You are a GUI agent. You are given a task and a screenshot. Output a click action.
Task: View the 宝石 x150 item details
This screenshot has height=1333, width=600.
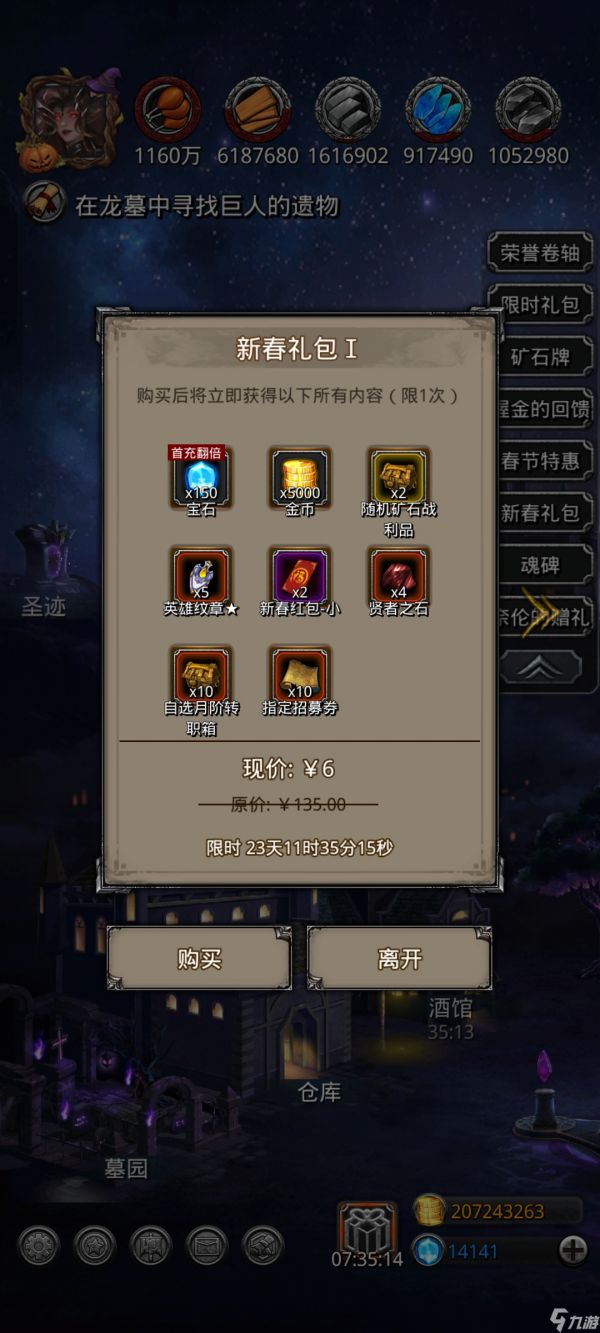coord(201,475)
